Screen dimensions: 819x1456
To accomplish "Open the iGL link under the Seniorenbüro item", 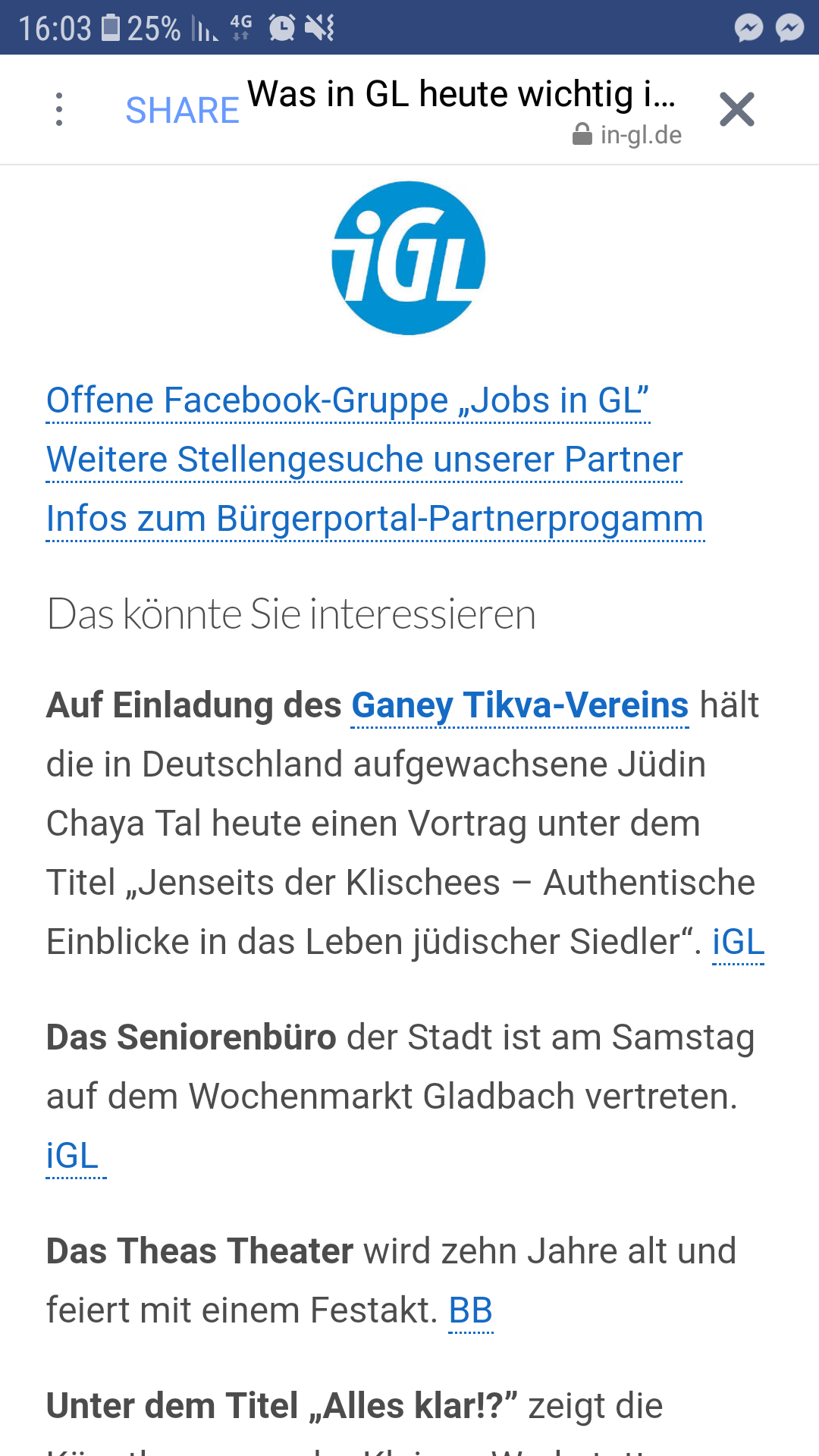I will [74, 1156].
